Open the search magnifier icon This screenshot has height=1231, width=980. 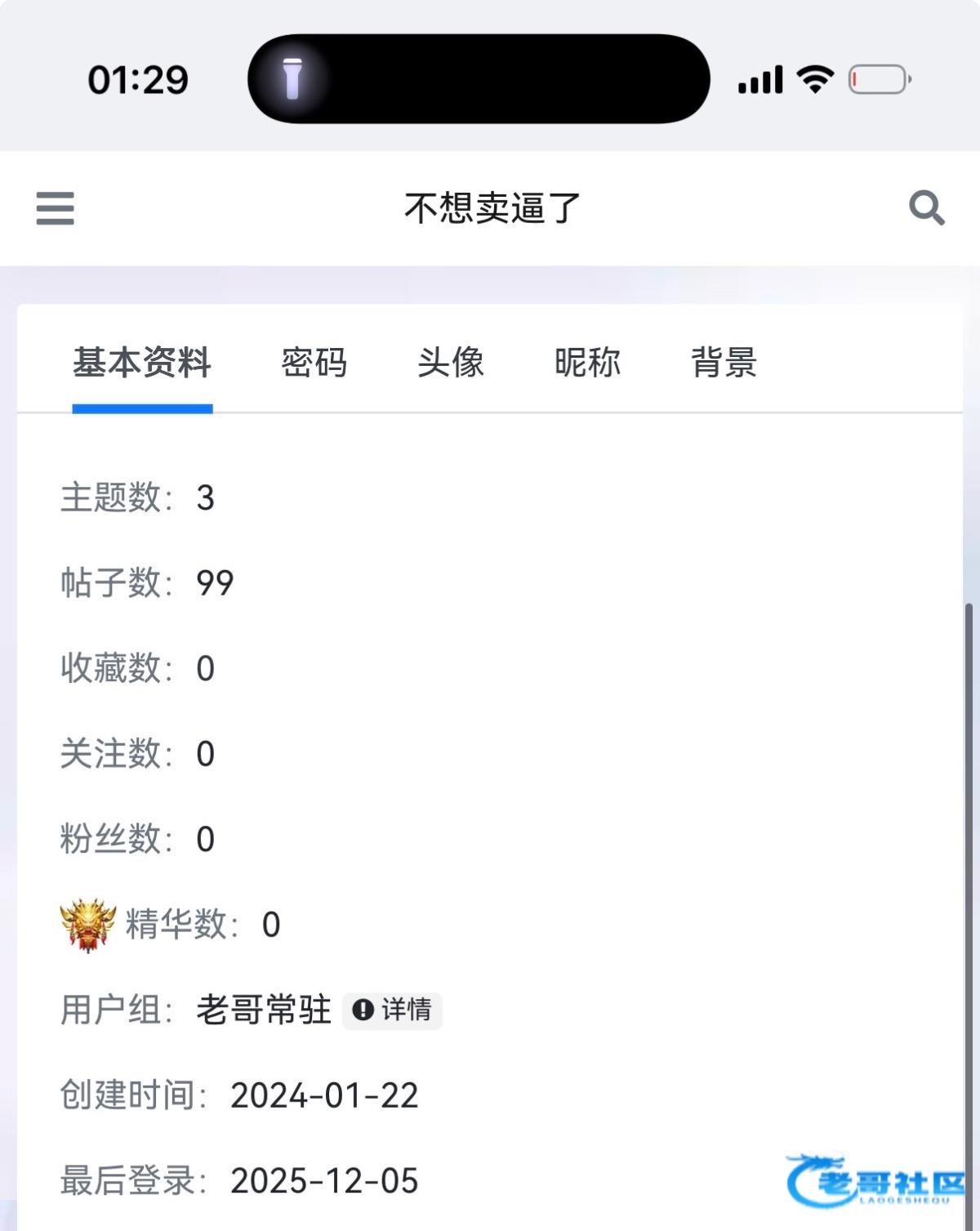(x=926, y=207)
